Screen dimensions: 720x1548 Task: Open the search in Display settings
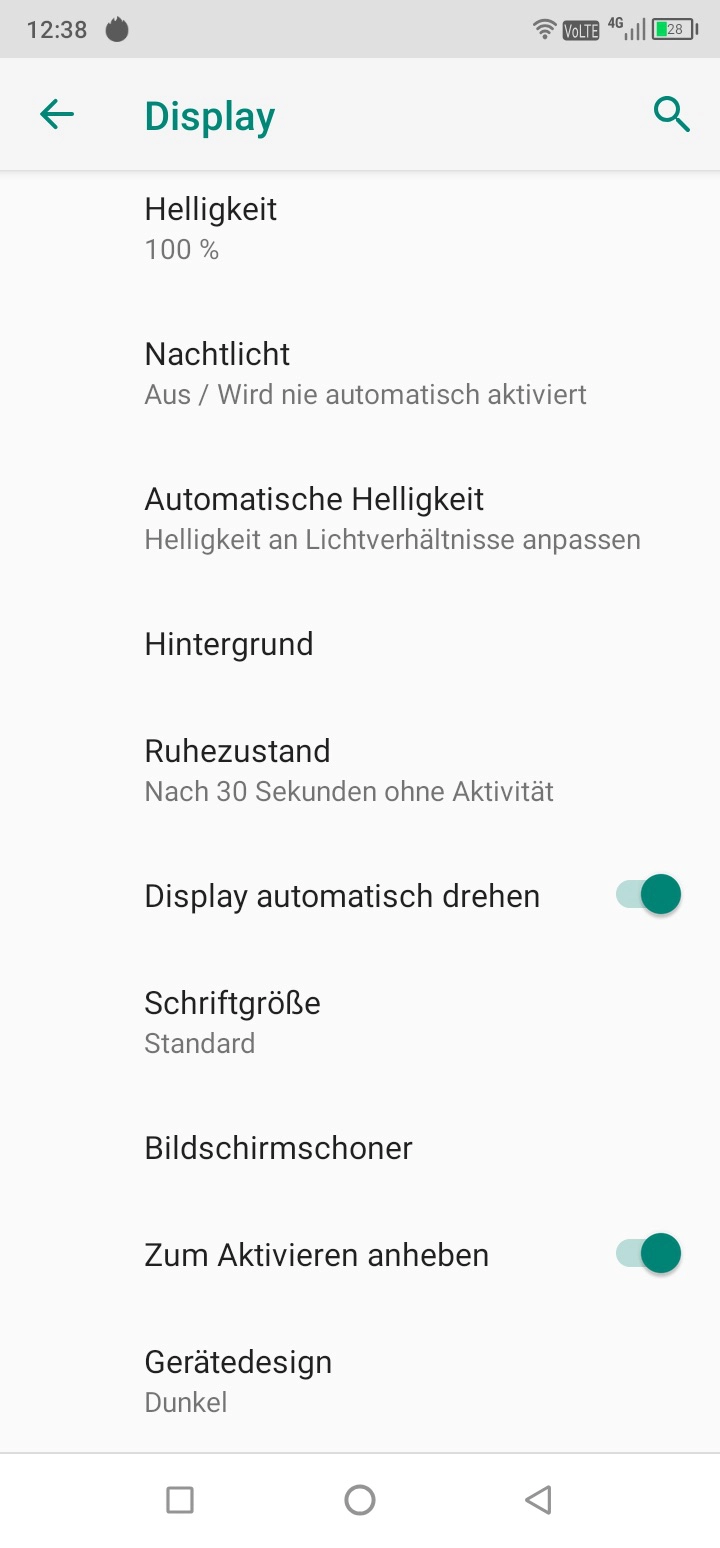671,115
